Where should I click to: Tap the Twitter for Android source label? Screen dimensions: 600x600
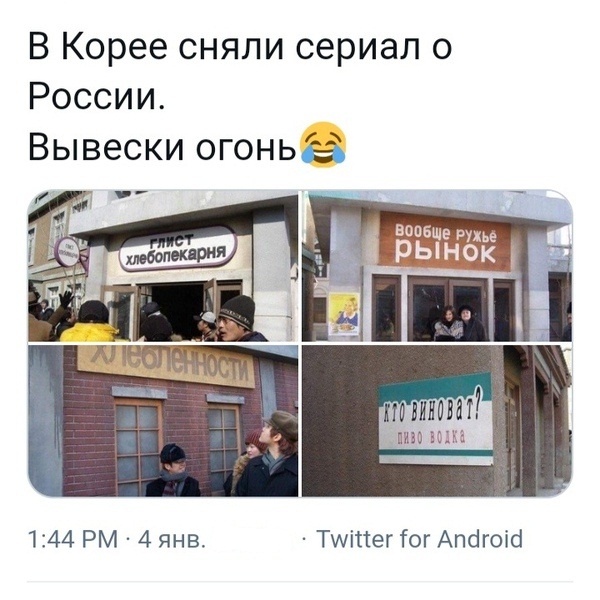point(419,540)
